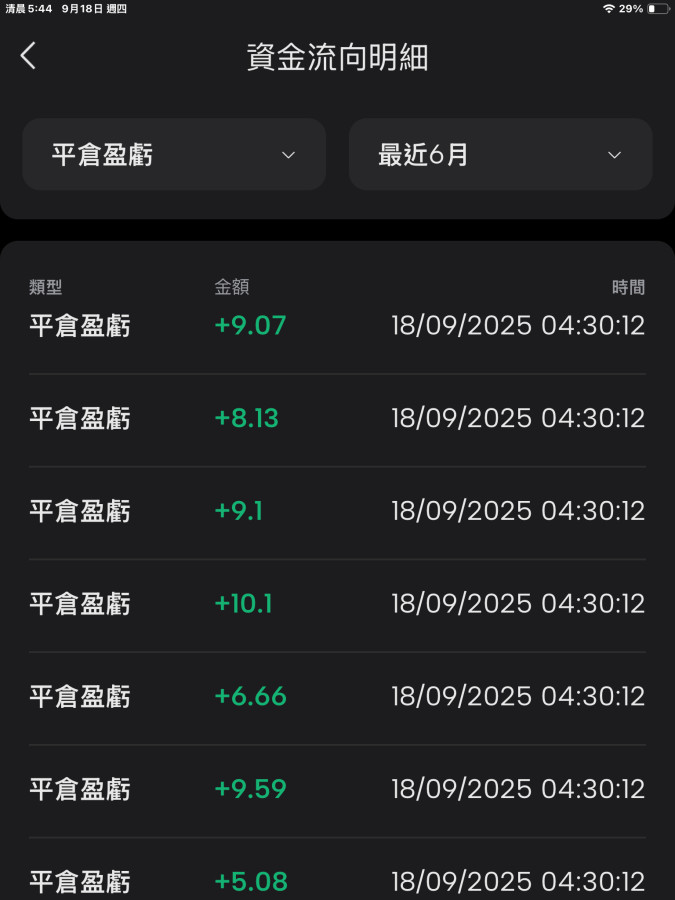Go back from 資金流向明細 page
The width and height of the screenshot is (675, 900).
28,56
